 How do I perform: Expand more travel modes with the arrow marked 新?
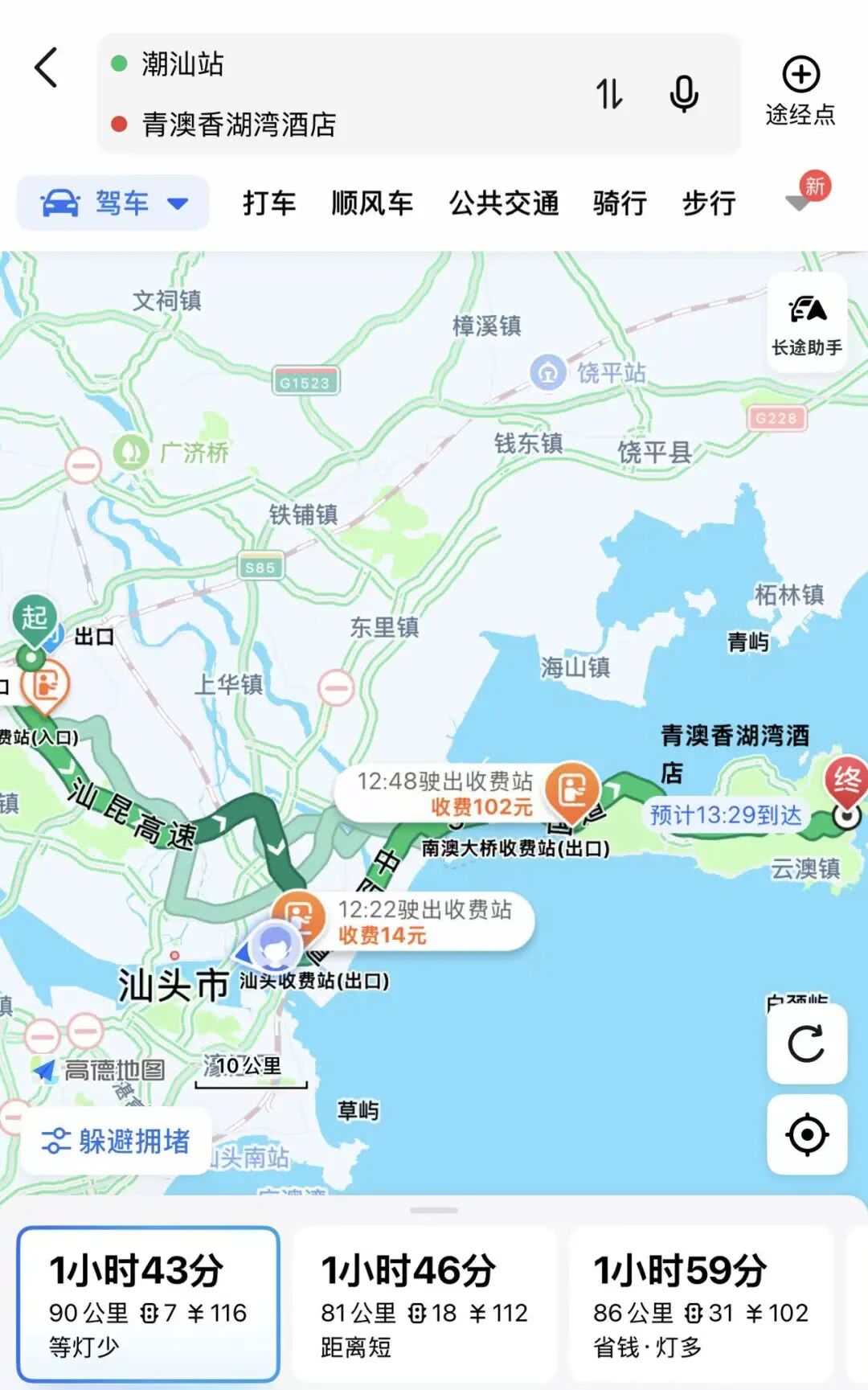pos(800,199)
